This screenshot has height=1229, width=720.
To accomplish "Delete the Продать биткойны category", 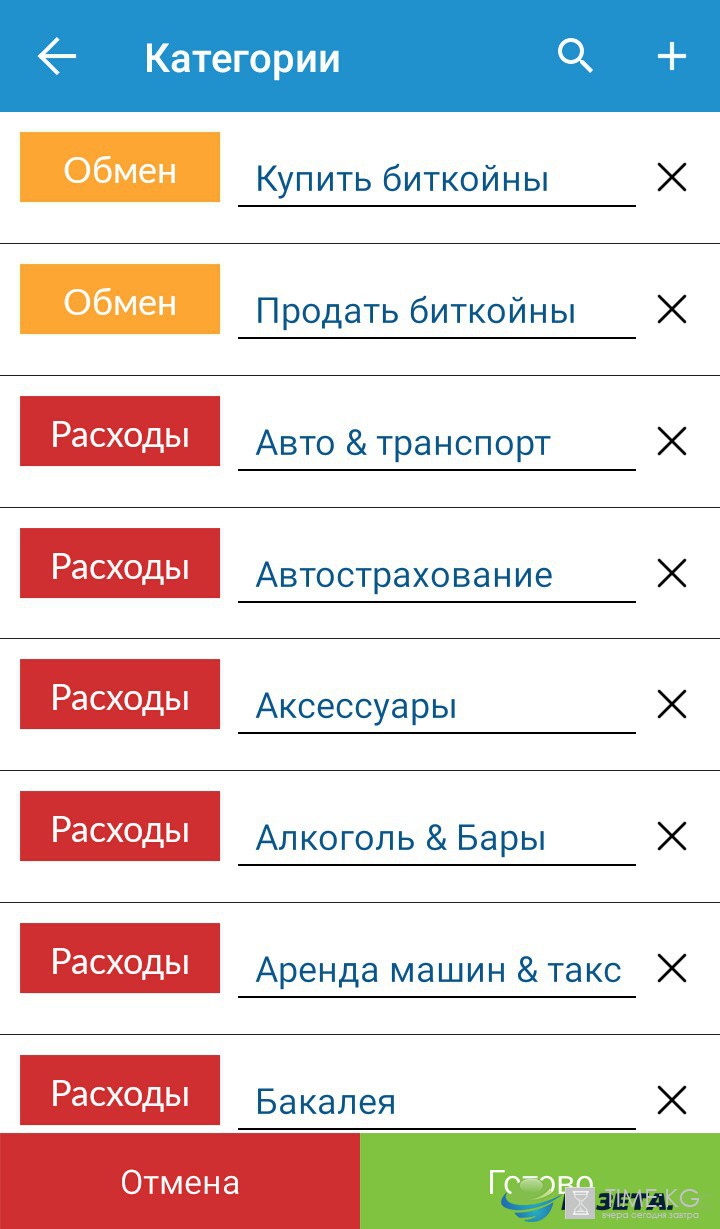I will [671, 310].
